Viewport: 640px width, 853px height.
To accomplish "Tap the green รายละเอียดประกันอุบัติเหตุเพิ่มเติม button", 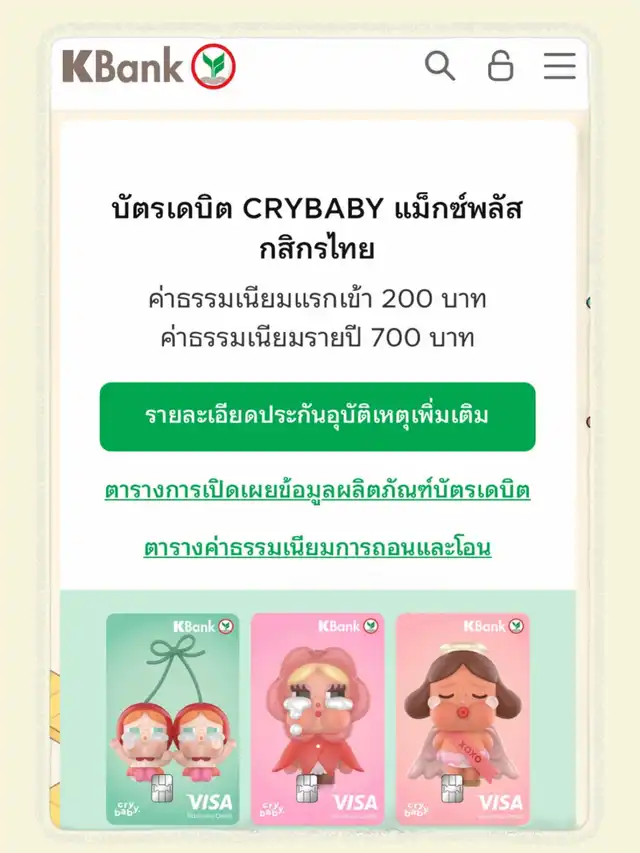I will tap(317, 417).
